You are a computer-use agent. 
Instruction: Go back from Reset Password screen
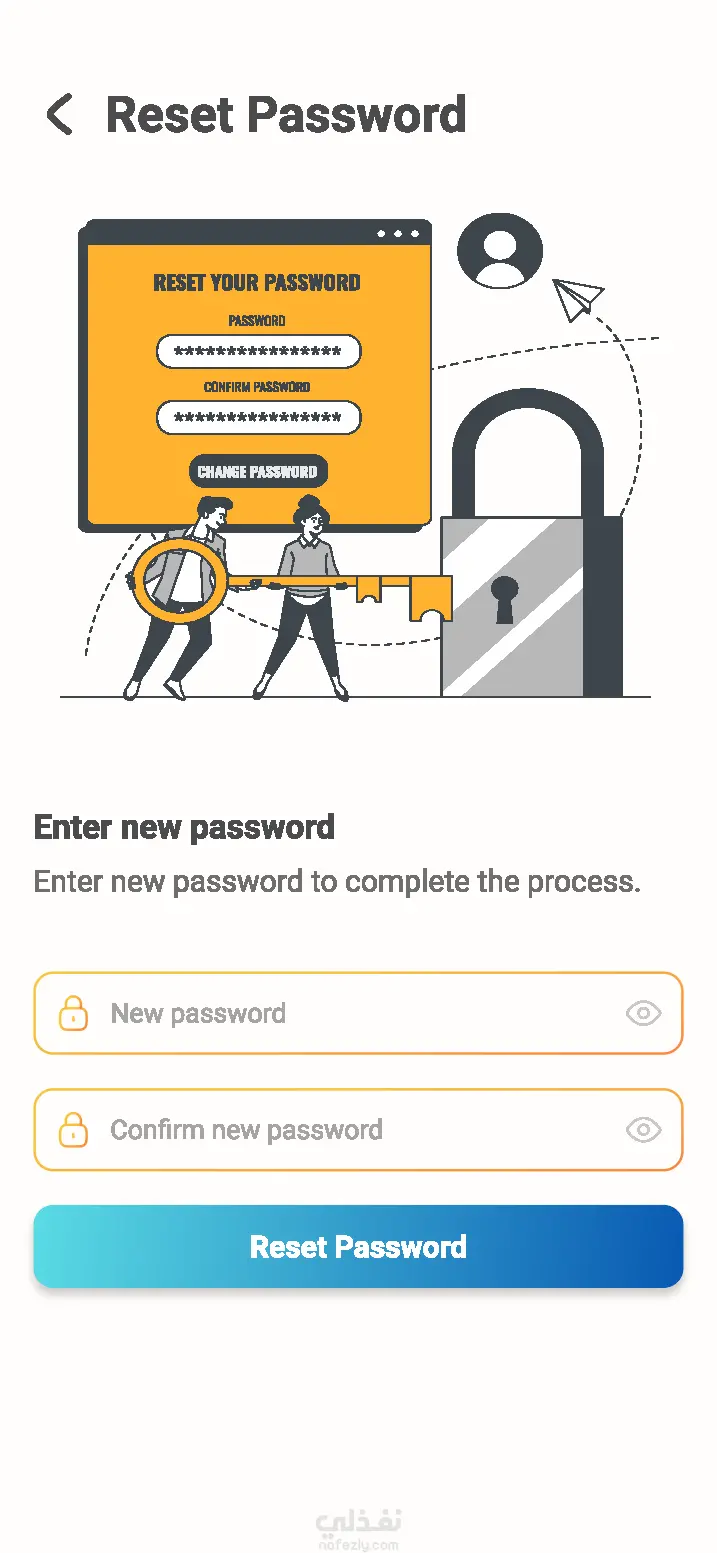[x=60, y=115]
